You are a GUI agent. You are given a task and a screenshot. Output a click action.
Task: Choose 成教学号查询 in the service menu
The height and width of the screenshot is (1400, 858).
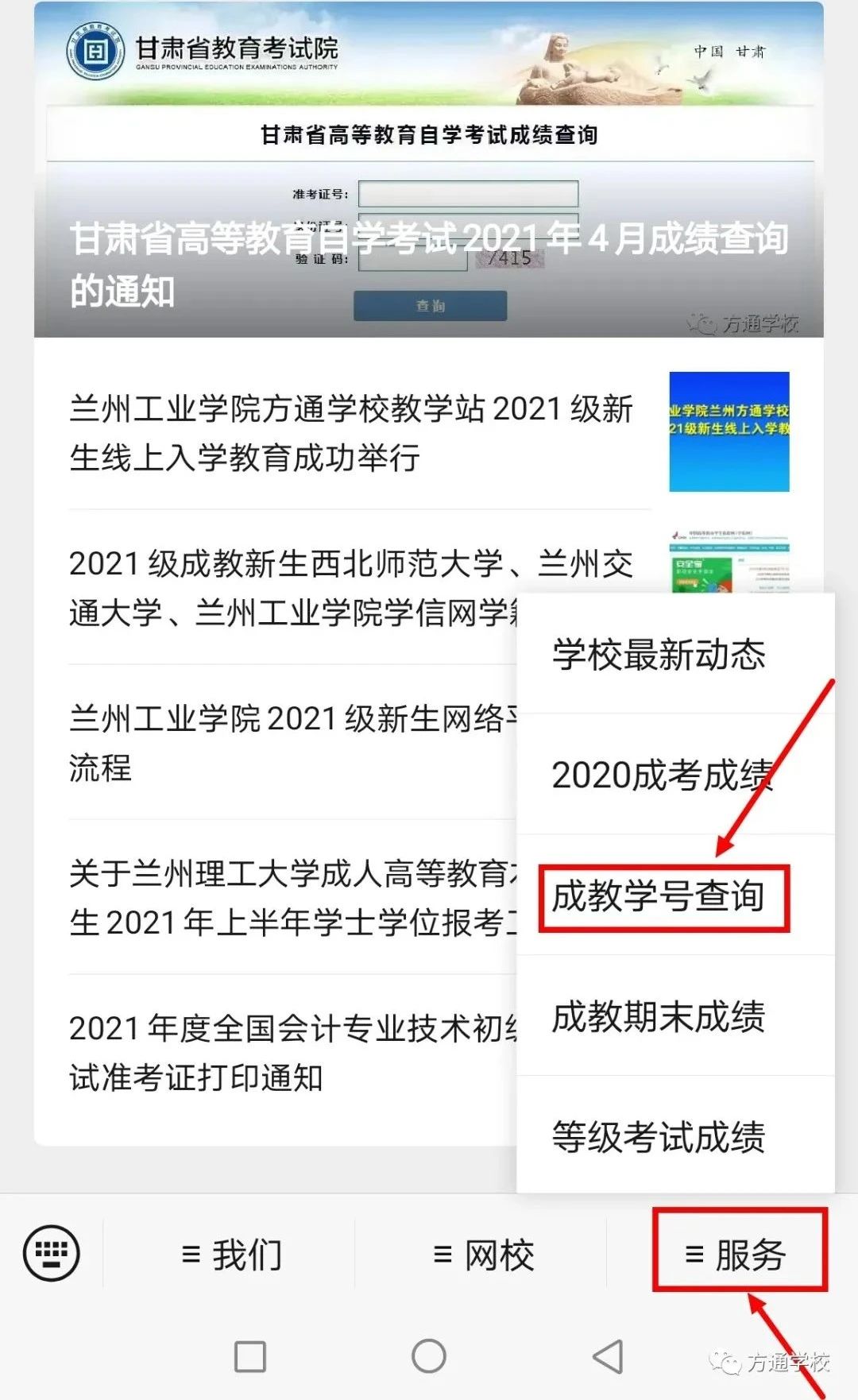click(659, 896)
